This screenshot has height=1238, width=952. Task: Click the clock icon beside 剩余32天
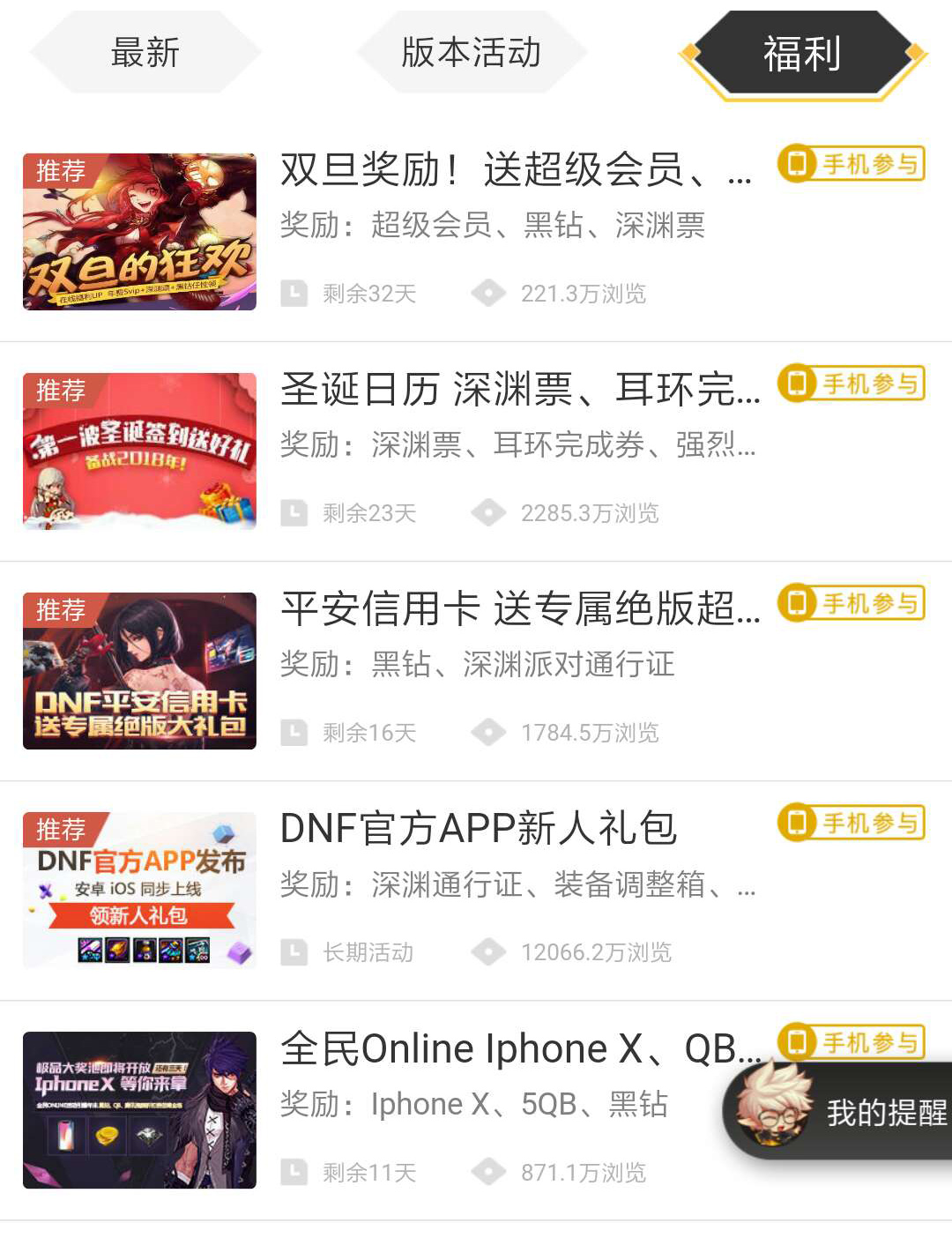[x=294, y=294]
